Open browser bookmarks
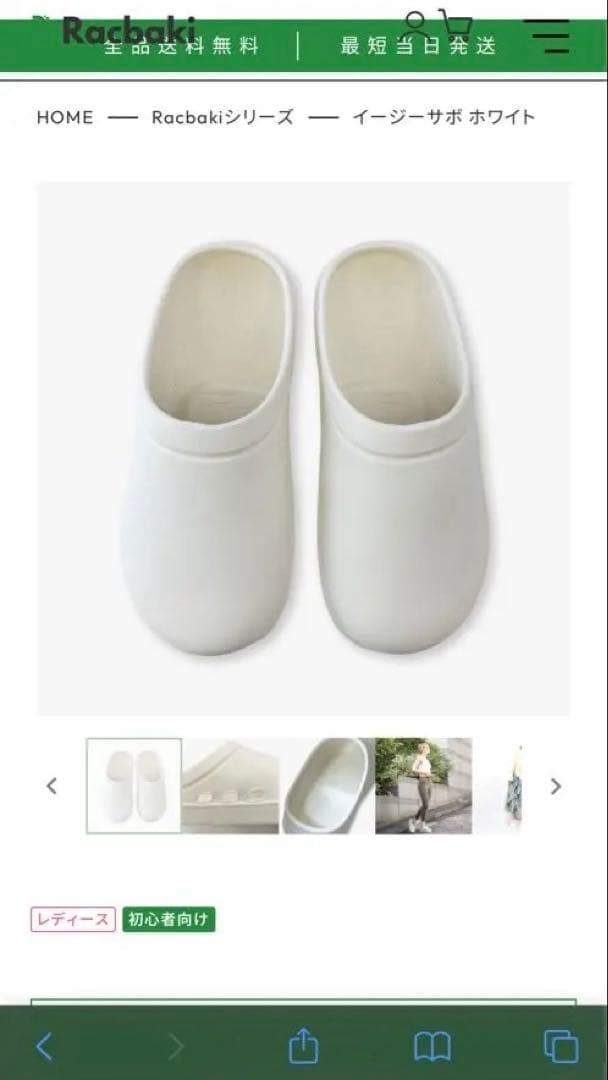The width and height of the screenshot is (608, 1080). click(x=431, y=1046)
